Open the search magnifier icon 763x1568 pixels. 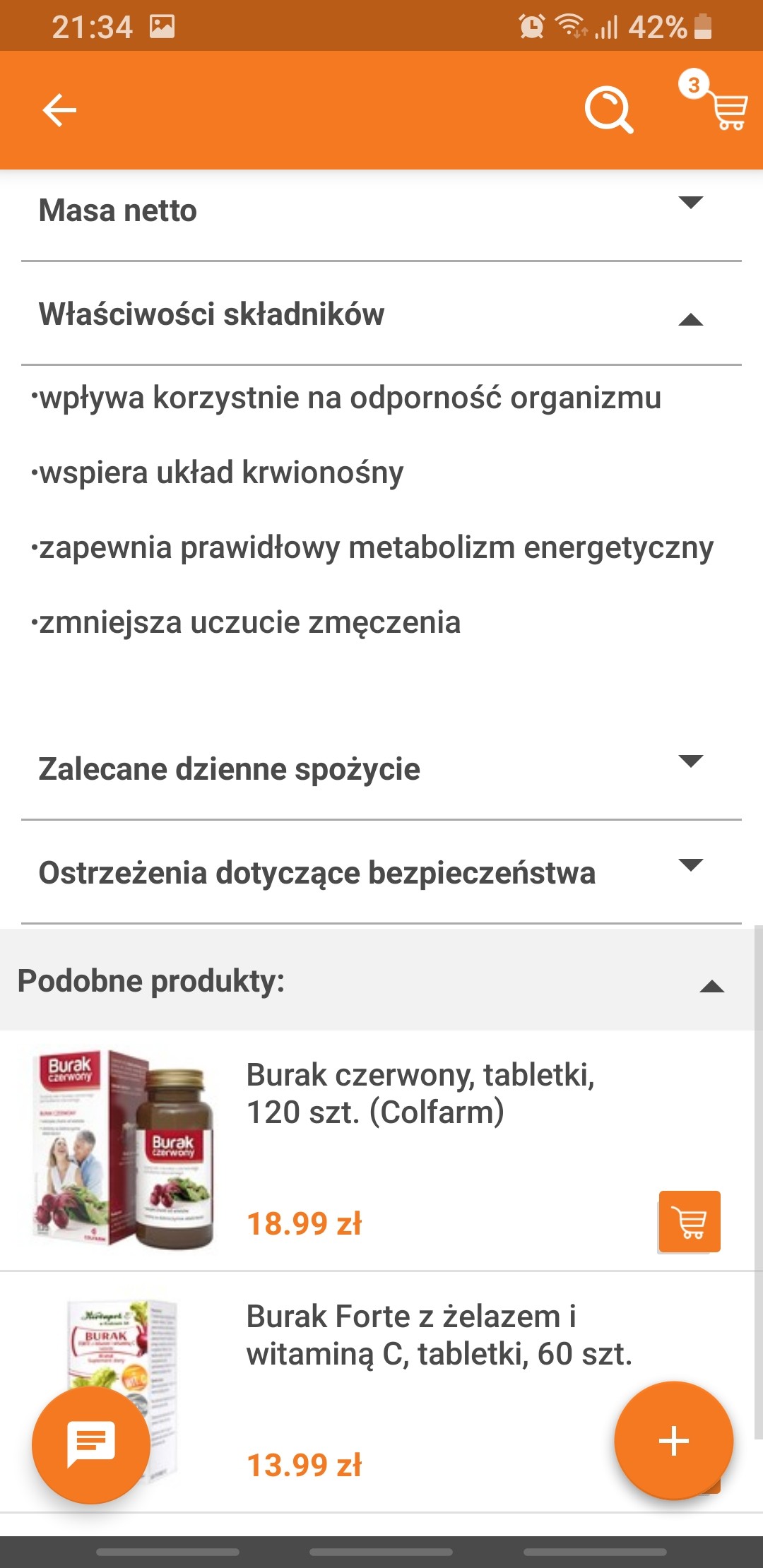pyautogui.click(x=608, y=110)
